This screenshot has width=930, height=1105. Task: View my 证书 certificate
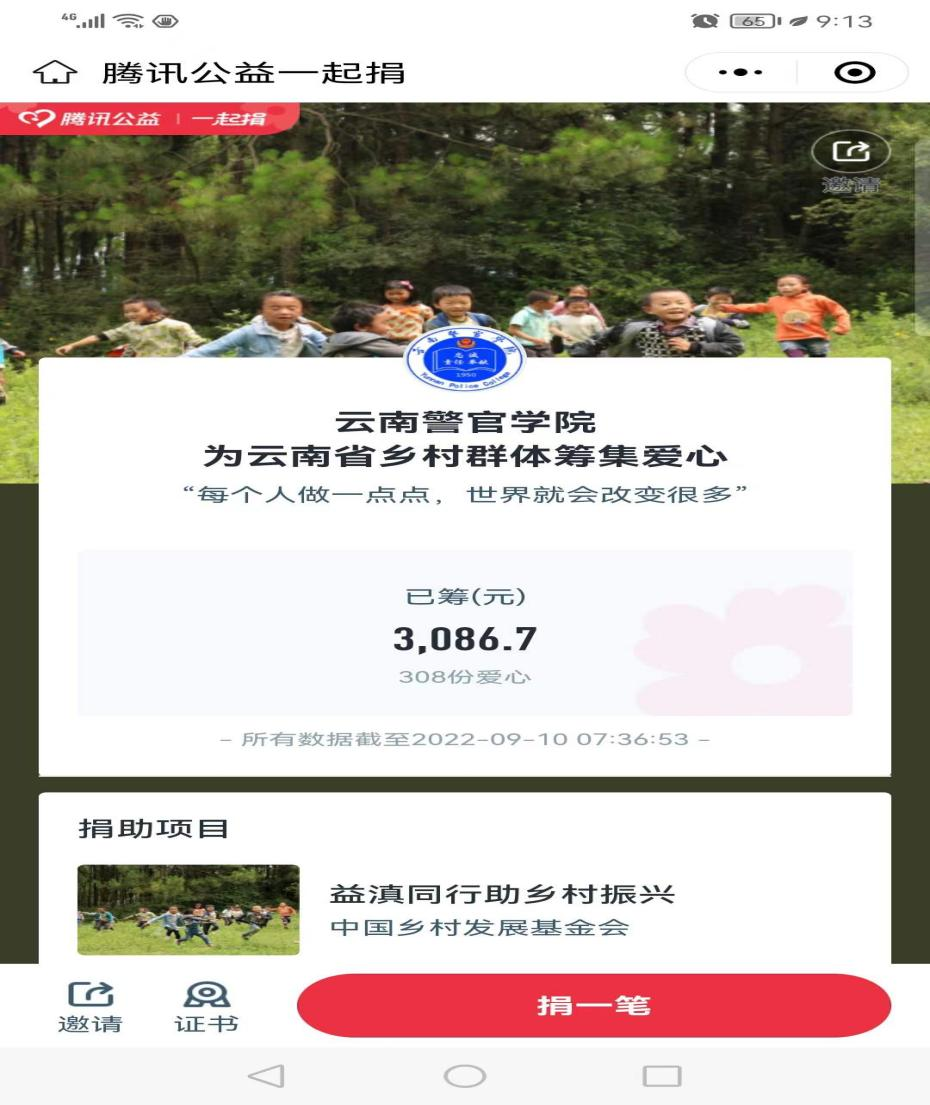206,1006
